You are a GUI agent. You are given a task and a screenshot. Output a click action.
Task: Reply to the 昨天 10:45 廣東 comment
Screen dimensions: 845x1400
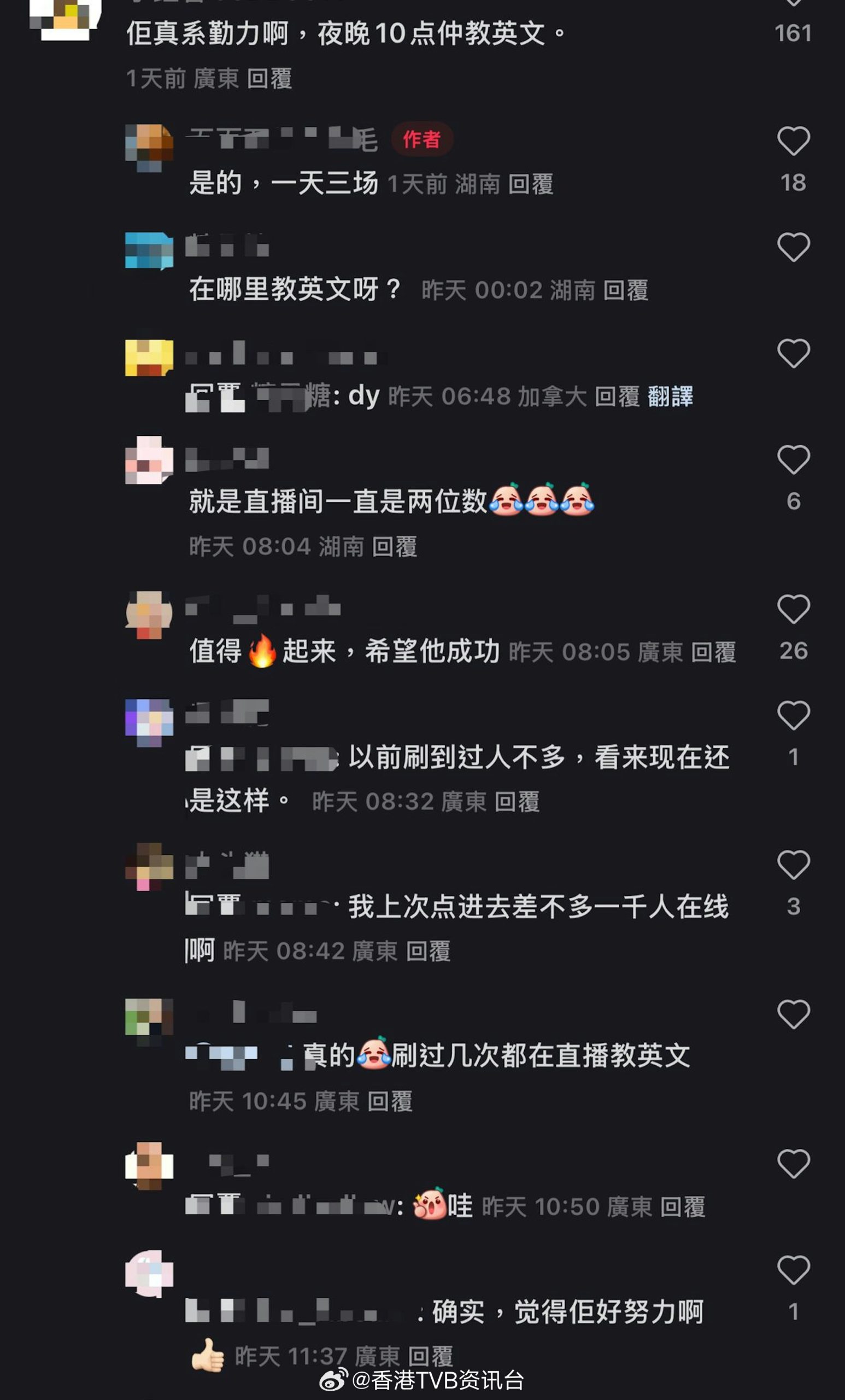(390, 1101)
